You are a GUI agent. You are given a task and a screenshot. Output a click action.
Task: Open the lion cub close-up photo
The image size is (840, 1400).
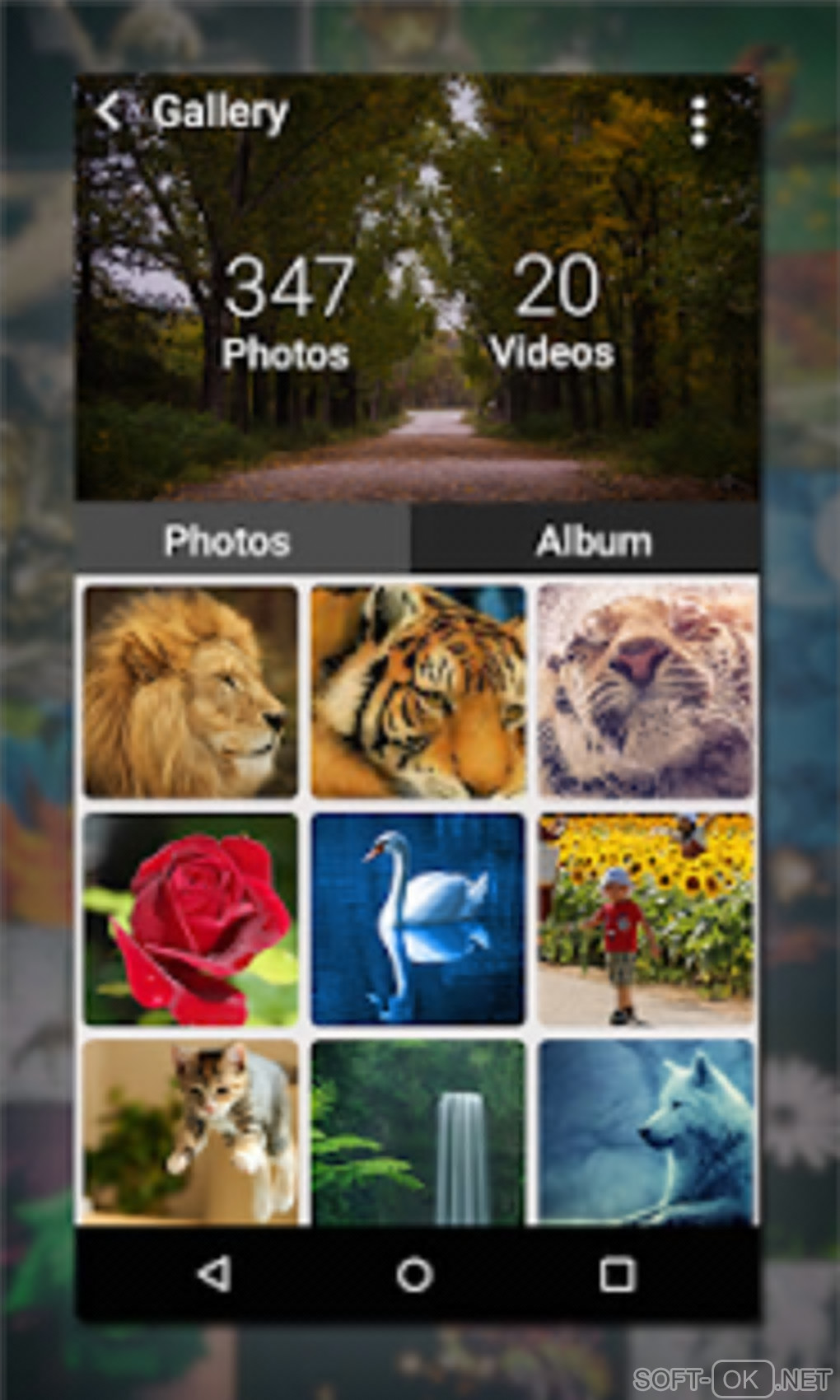coord(646,692)
